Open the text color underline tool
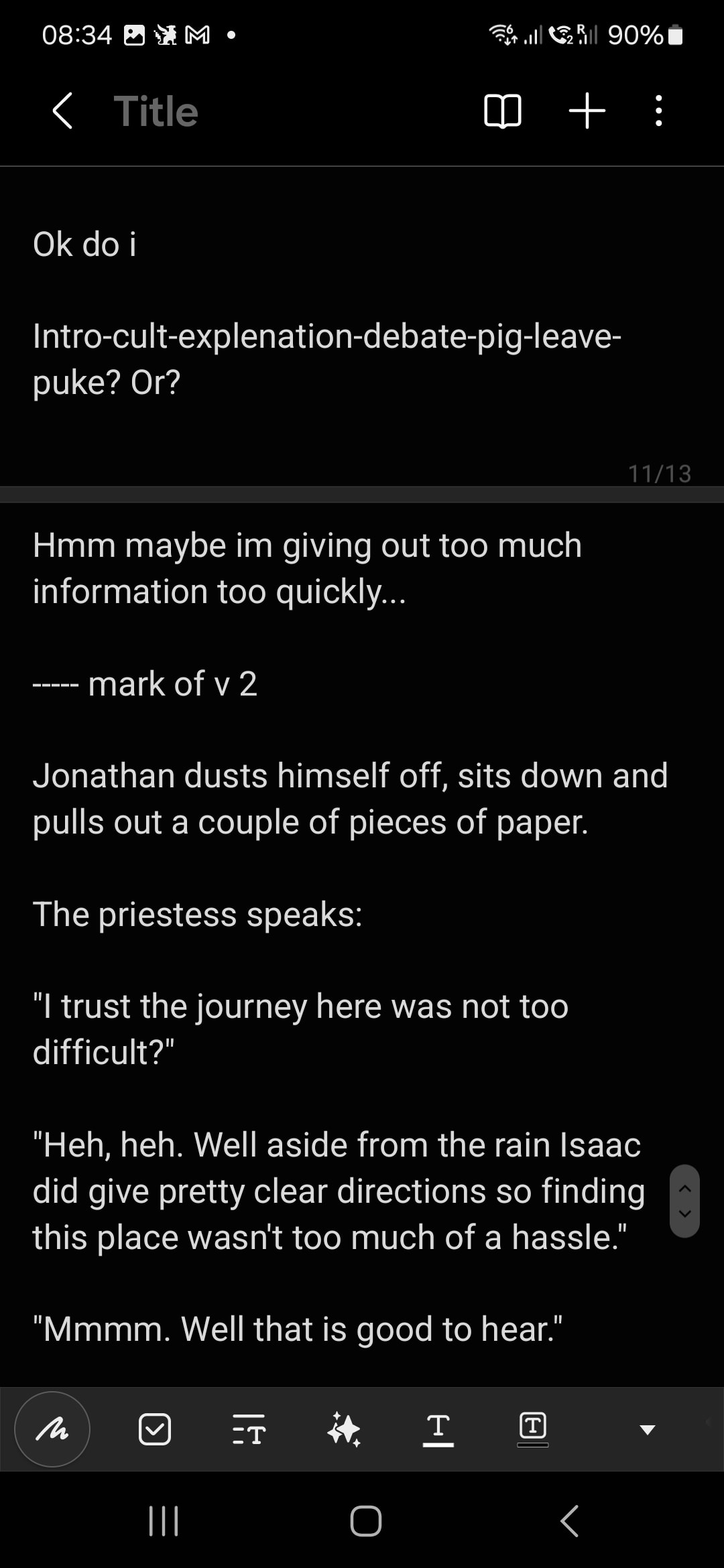Screen dimensions: 724x1568 pos(438,1429)
